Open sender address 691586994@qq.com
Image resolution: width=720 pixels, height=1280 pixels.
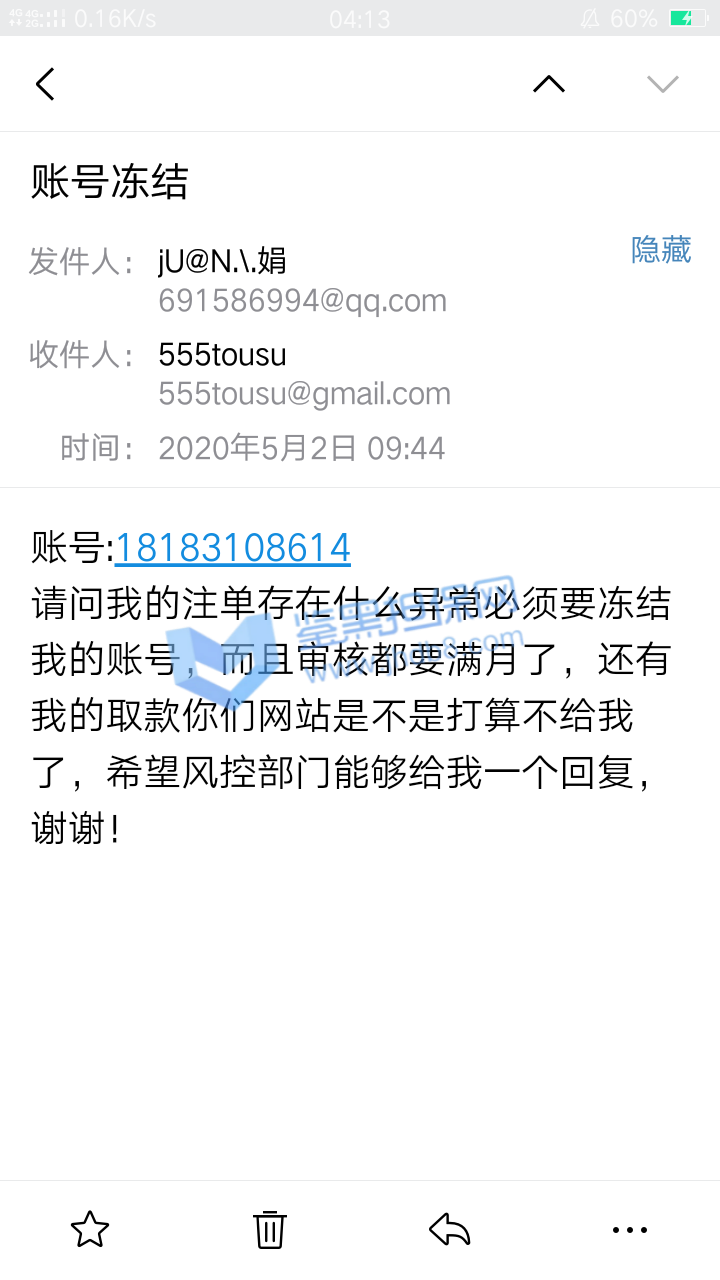click(x=302, y=301)
